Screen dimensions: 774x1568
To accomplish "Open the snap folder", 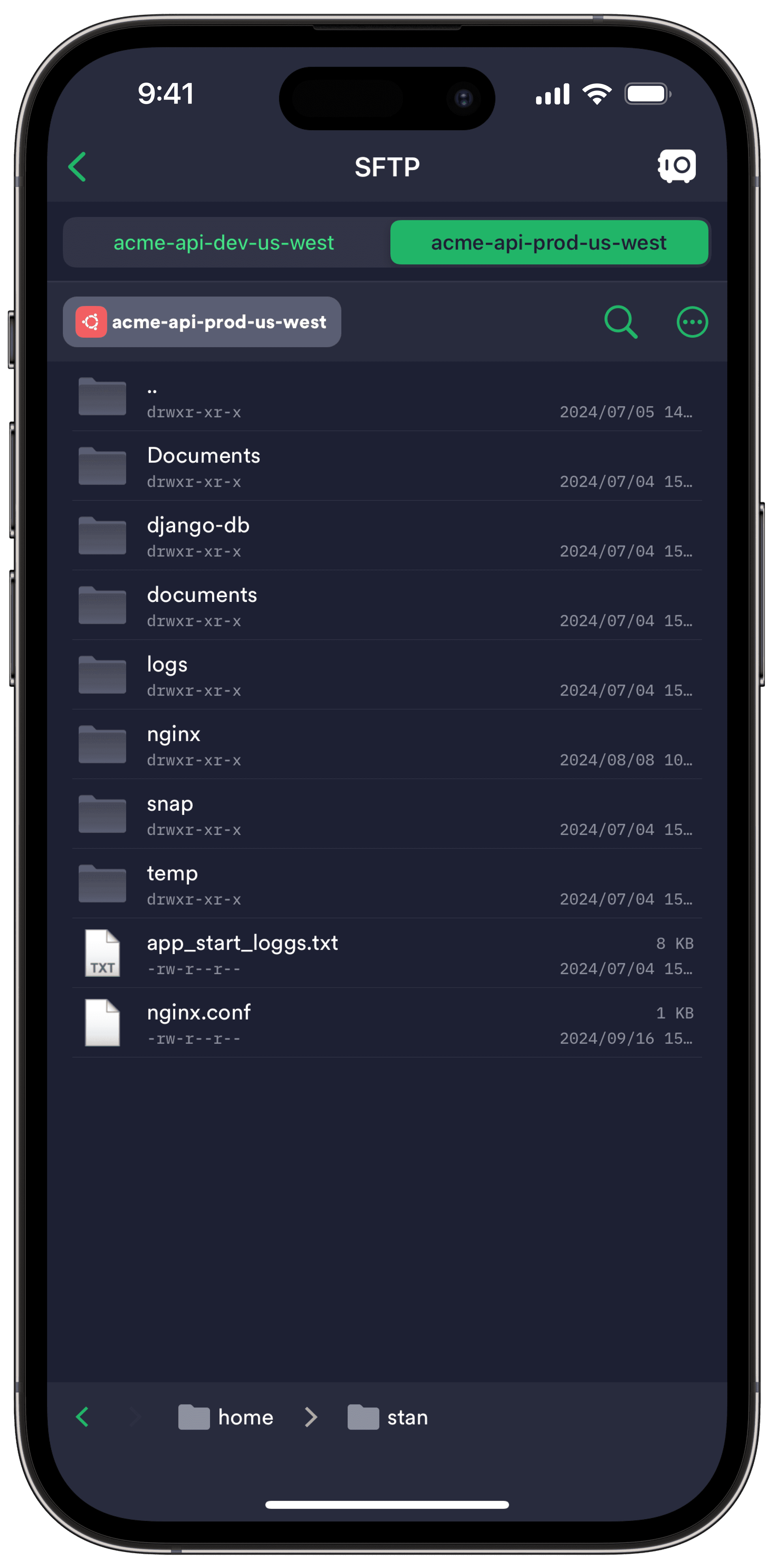I will 387,814.
